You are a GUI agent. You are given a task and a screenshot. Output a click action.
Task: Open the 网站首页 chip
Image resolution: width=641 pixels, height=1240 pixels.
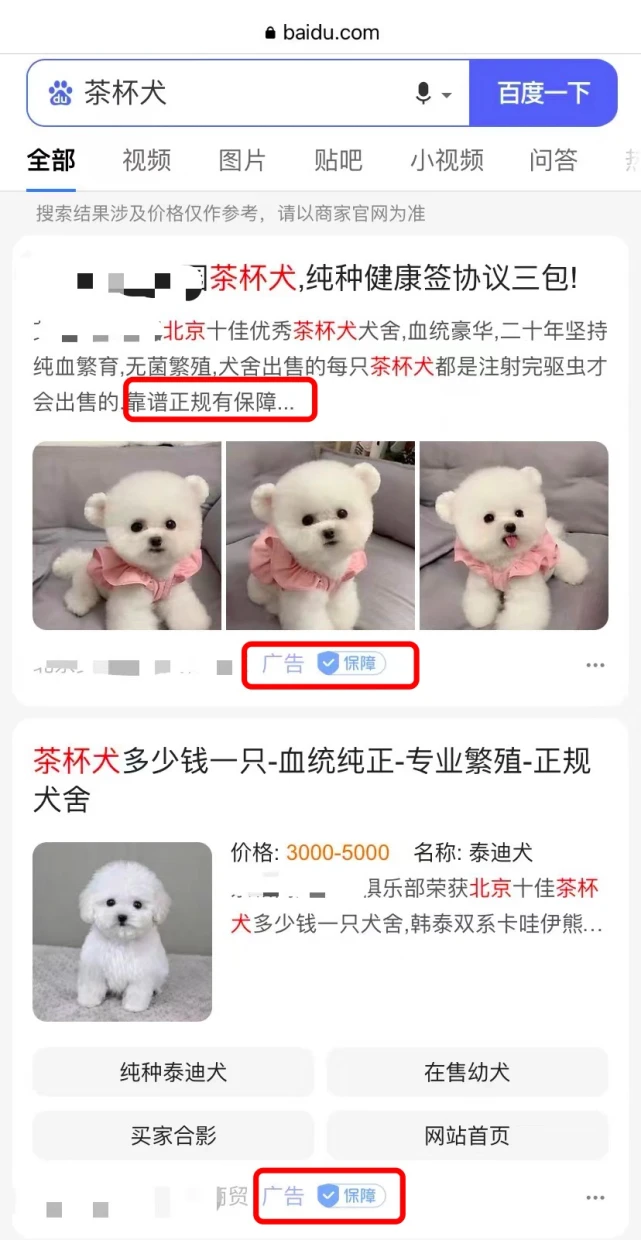[467, 1135]
